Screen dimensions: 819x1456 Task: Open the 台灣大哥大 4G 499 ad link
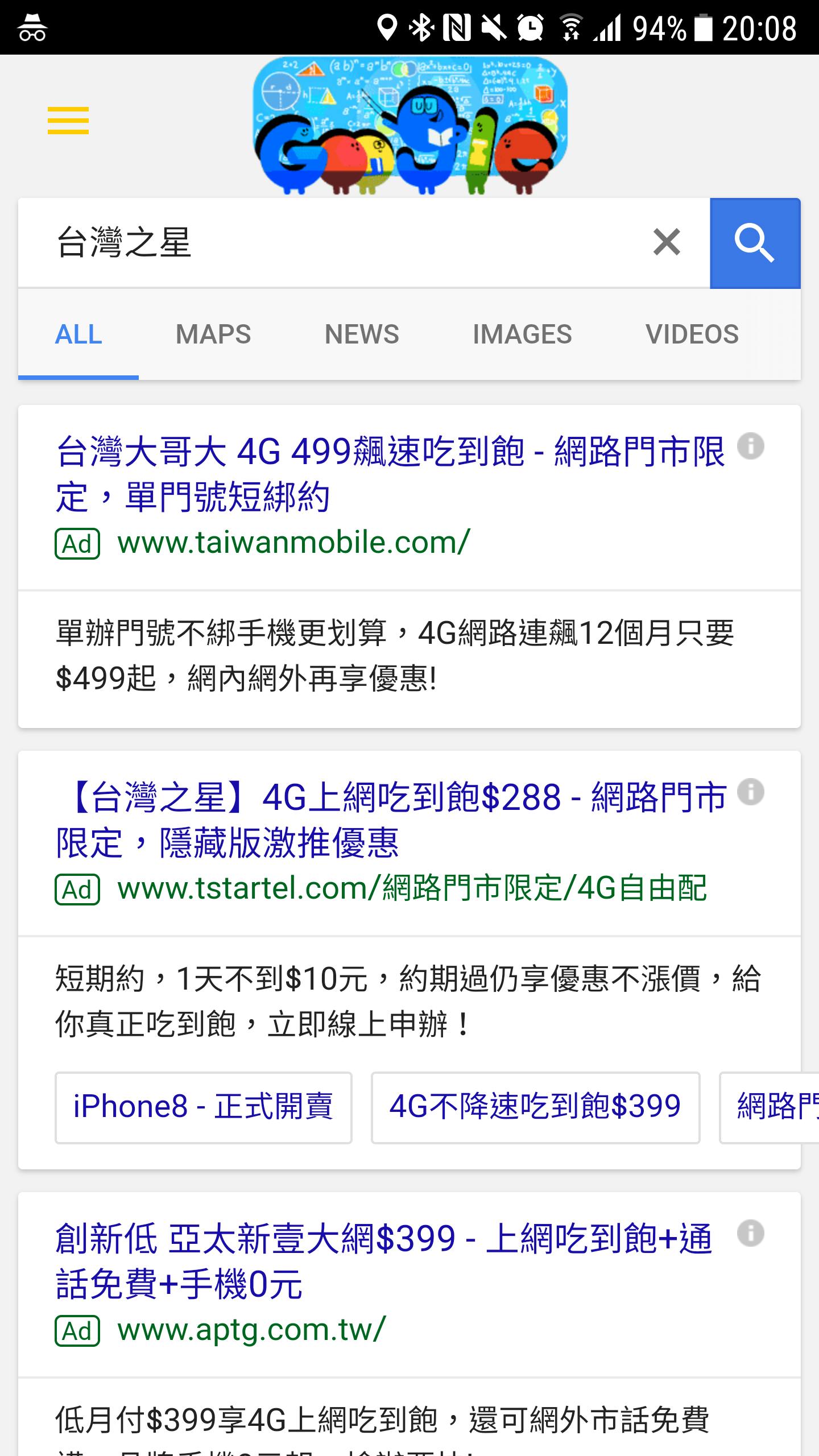390,474
